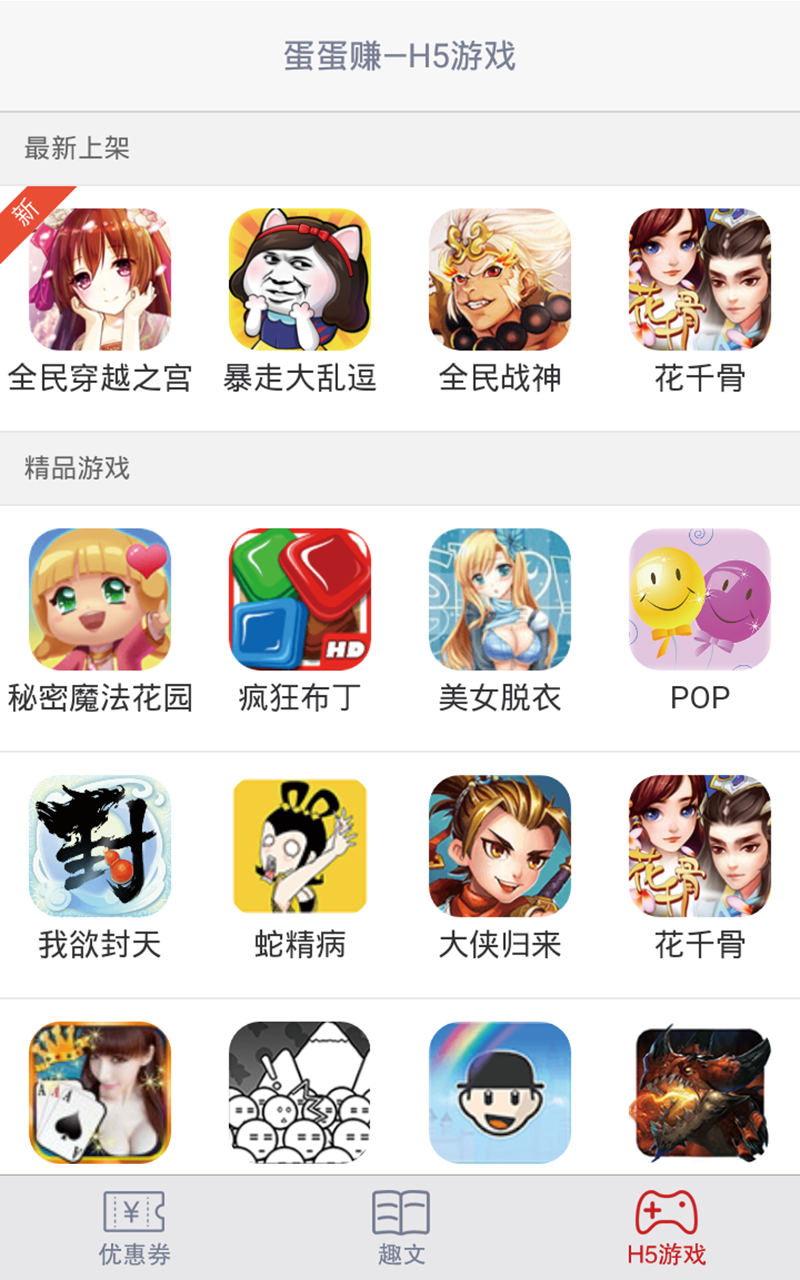Open the fire dragon game tile
The height and width of the screenshot is (1280, 800).
700,1092
